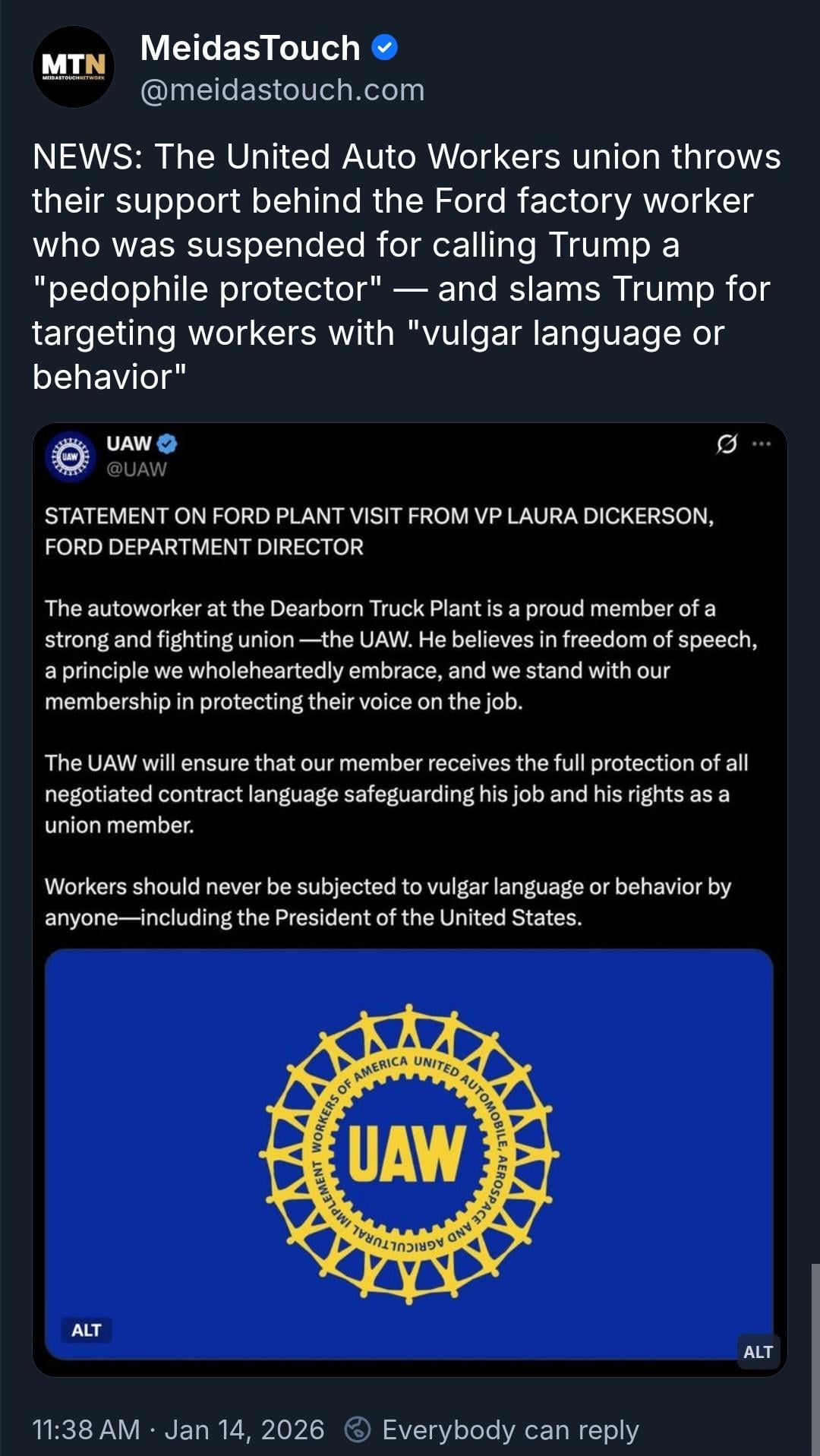820x1456 pixels.
Task: View the "Everybody can reply" settings
Action: click(x=509, y=1429)
